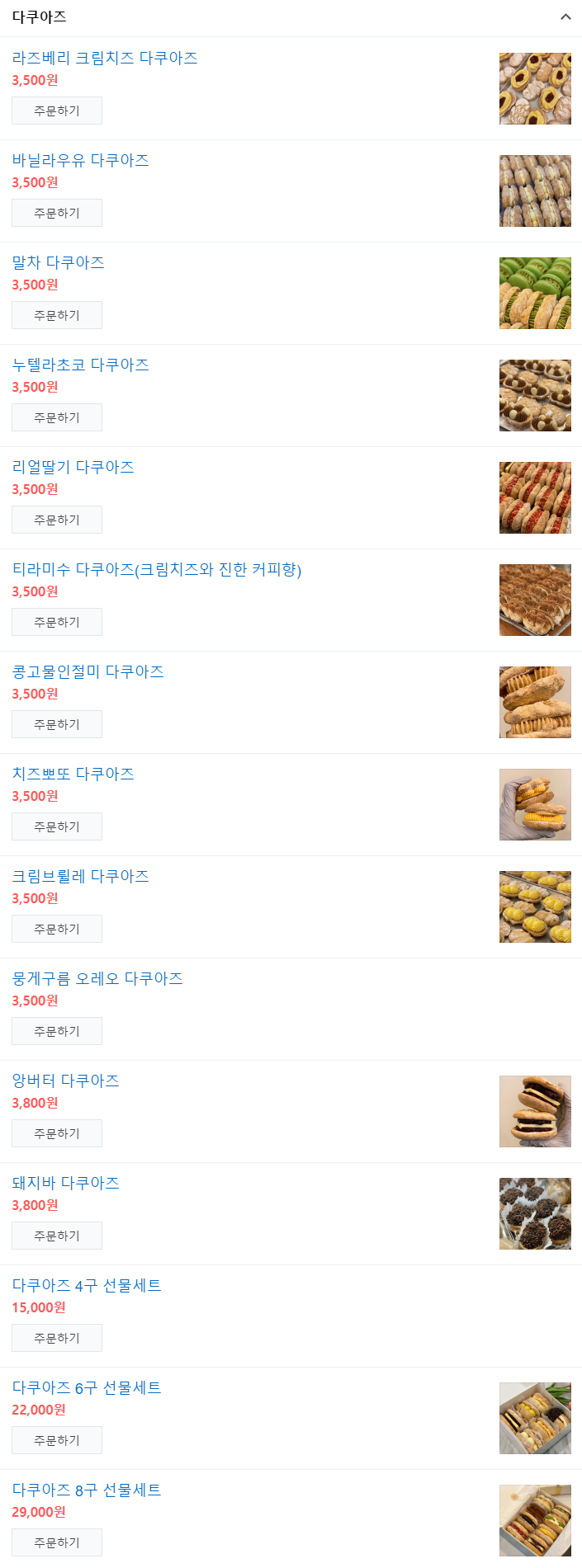This screenshot has width=582, height=1568.
Task: Enlarge the 리얼딸기 다쿠아즈 picture
Action: [535, 497]
